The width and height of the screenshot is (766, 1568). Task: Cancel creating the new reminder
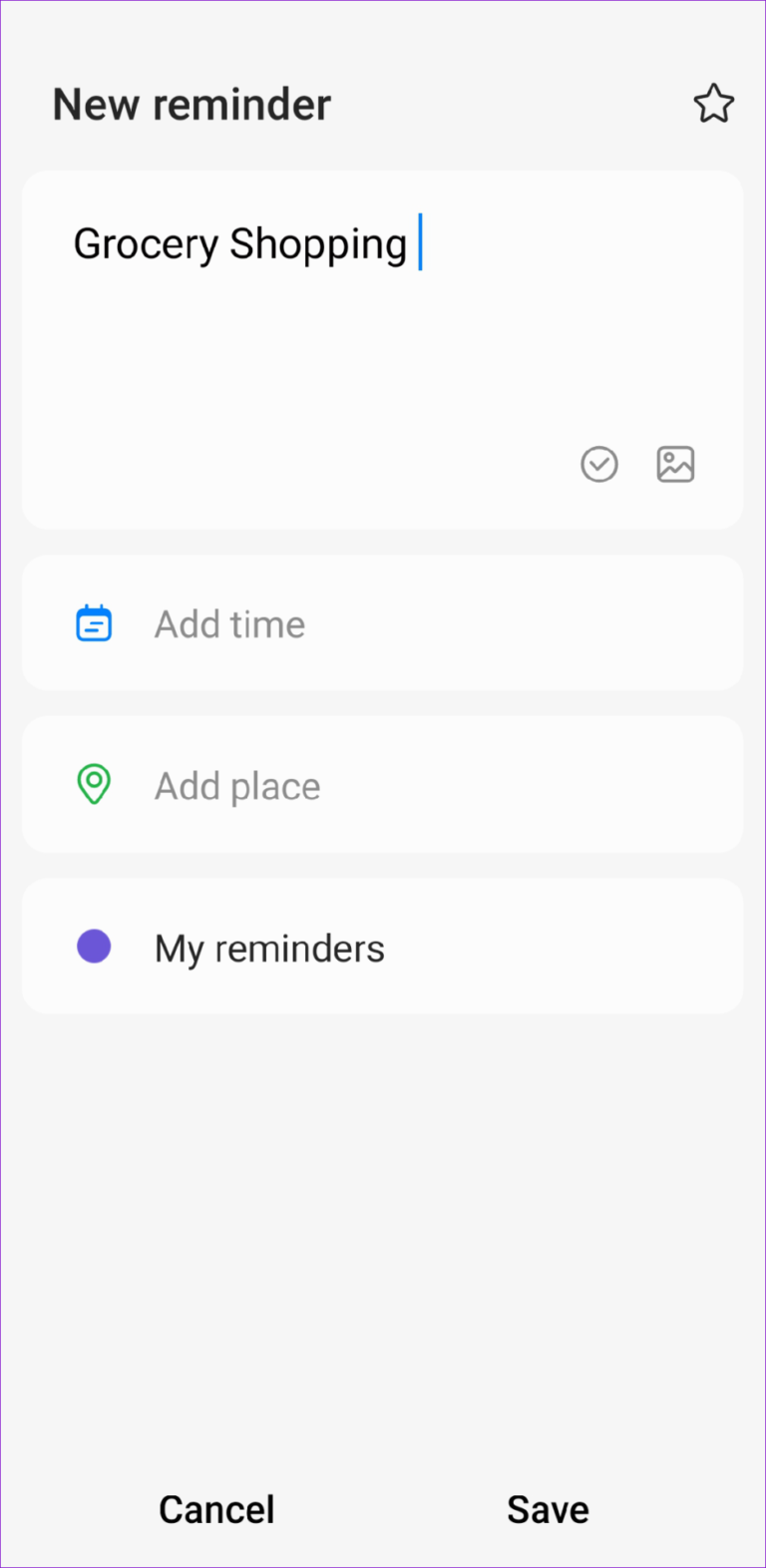click(x=216, y=1509)
